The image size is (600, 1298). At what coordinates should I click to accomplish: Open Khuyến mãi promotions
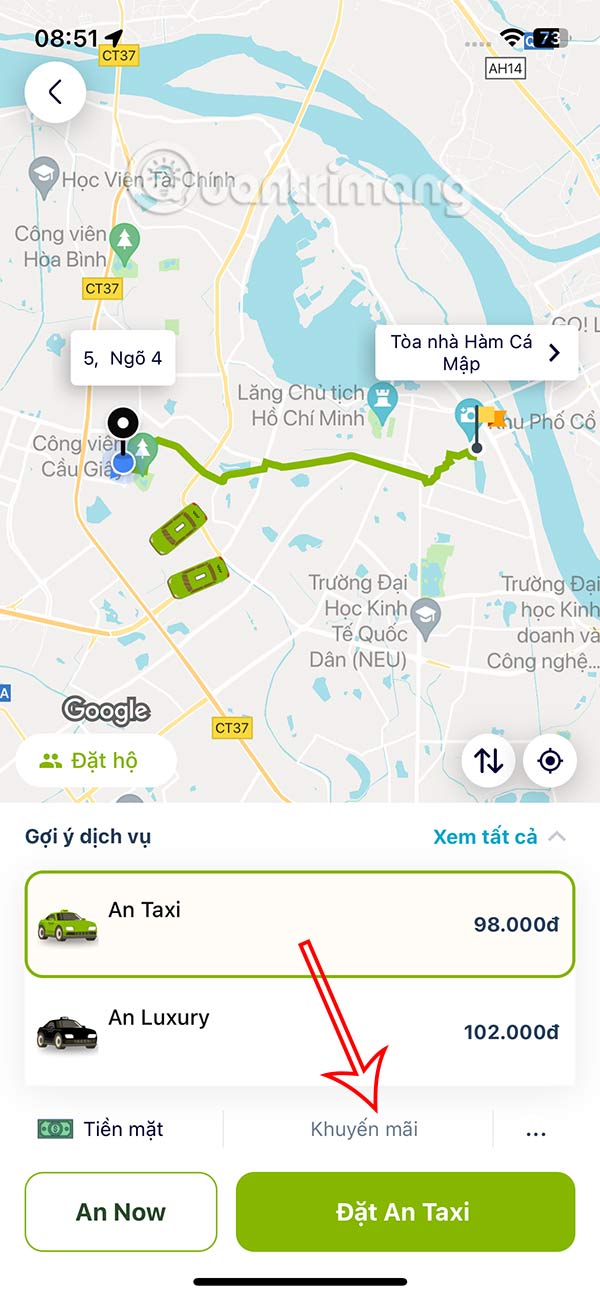point(364,1129)
